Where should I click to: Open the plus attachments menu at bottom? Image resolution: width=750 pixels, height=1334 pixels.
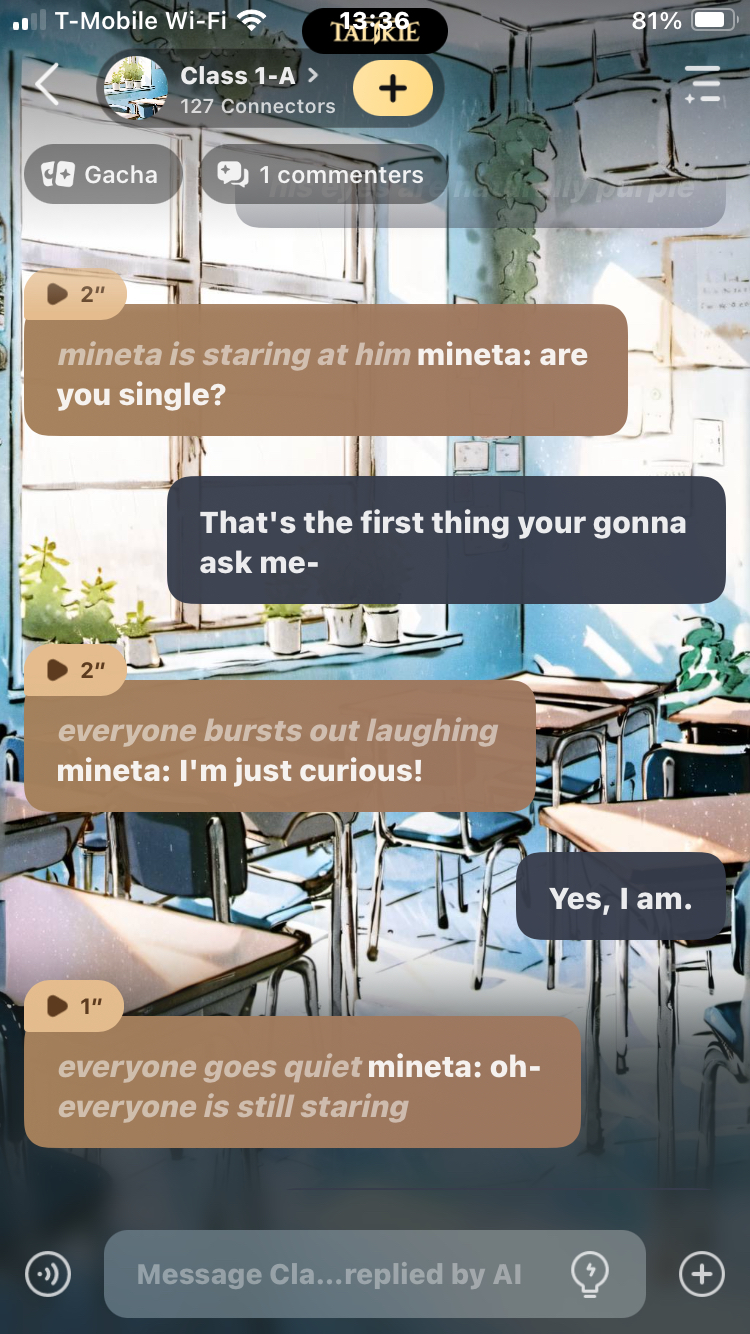pyautogui.click(x=701, y=1274)
